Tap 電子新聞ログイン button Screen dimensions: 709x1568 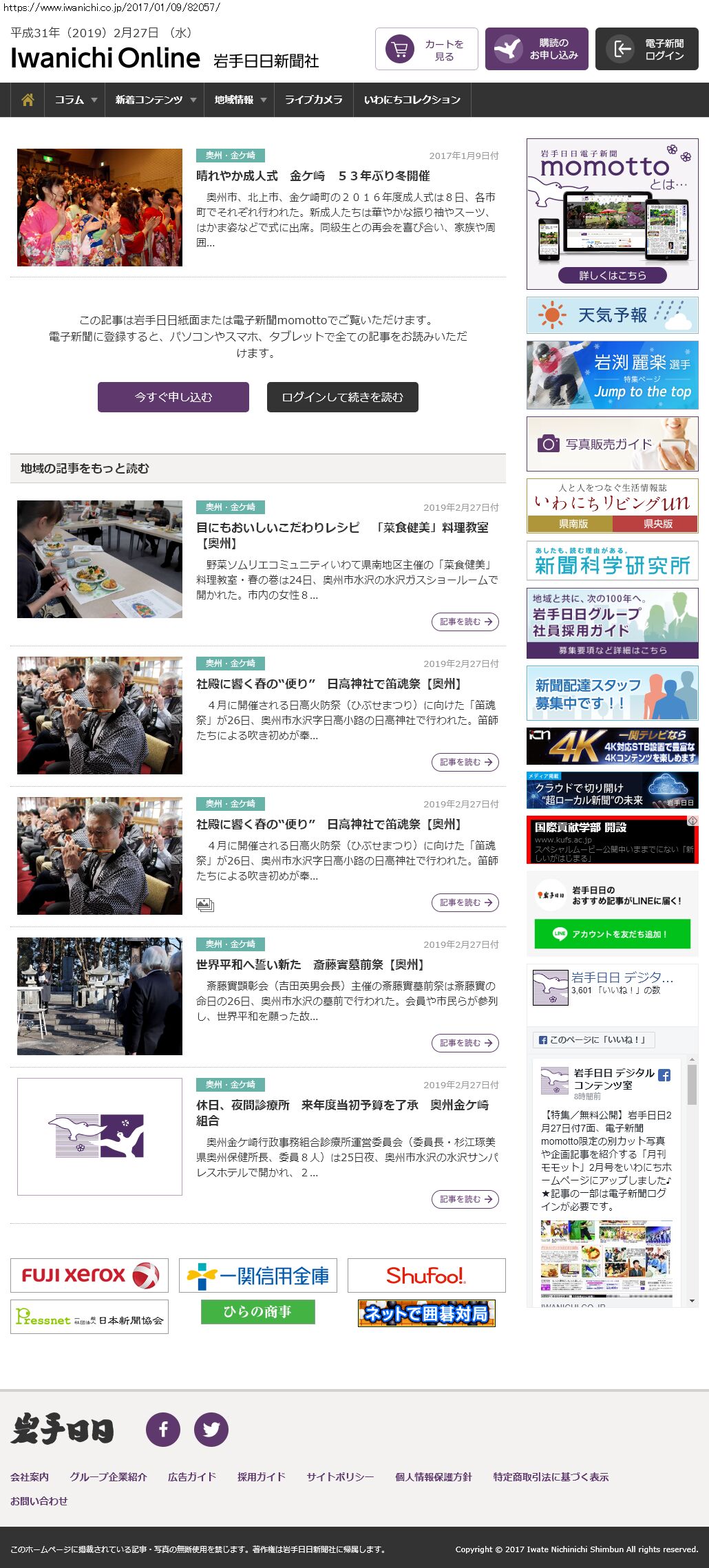(646, 49)
